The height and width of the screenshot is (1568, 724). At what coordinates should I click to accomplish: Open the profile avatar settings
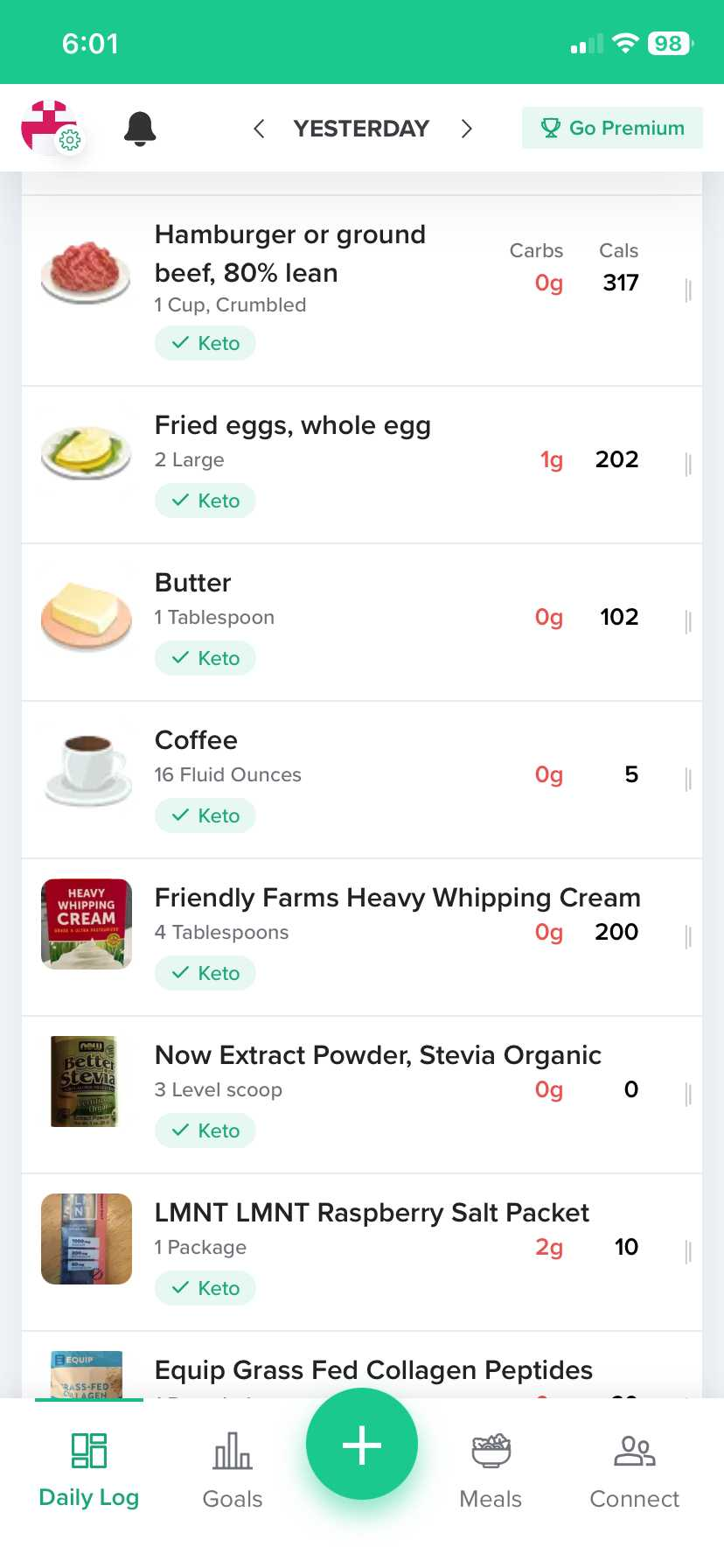(x=50, y=128)
